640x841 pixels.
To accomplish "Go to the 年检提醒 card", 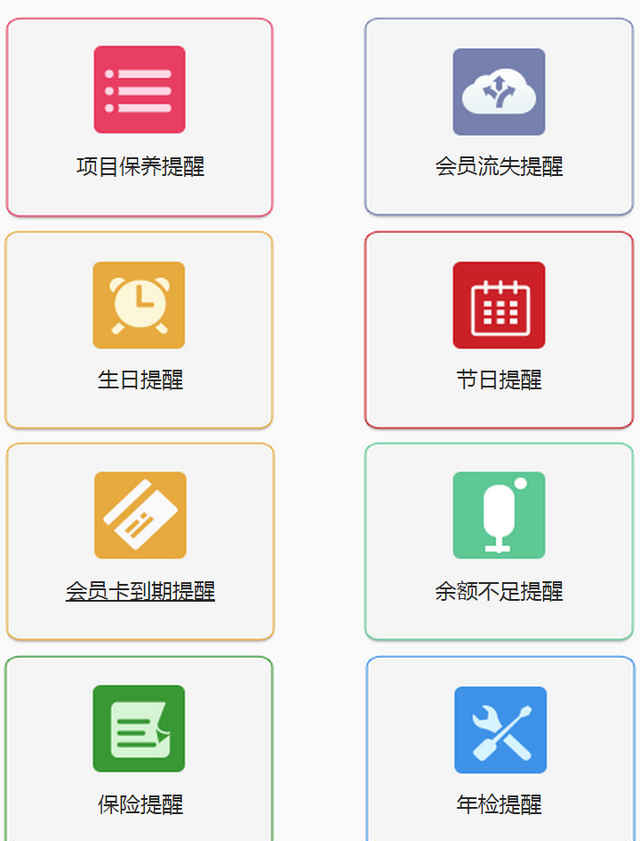I will click(499, 750).
